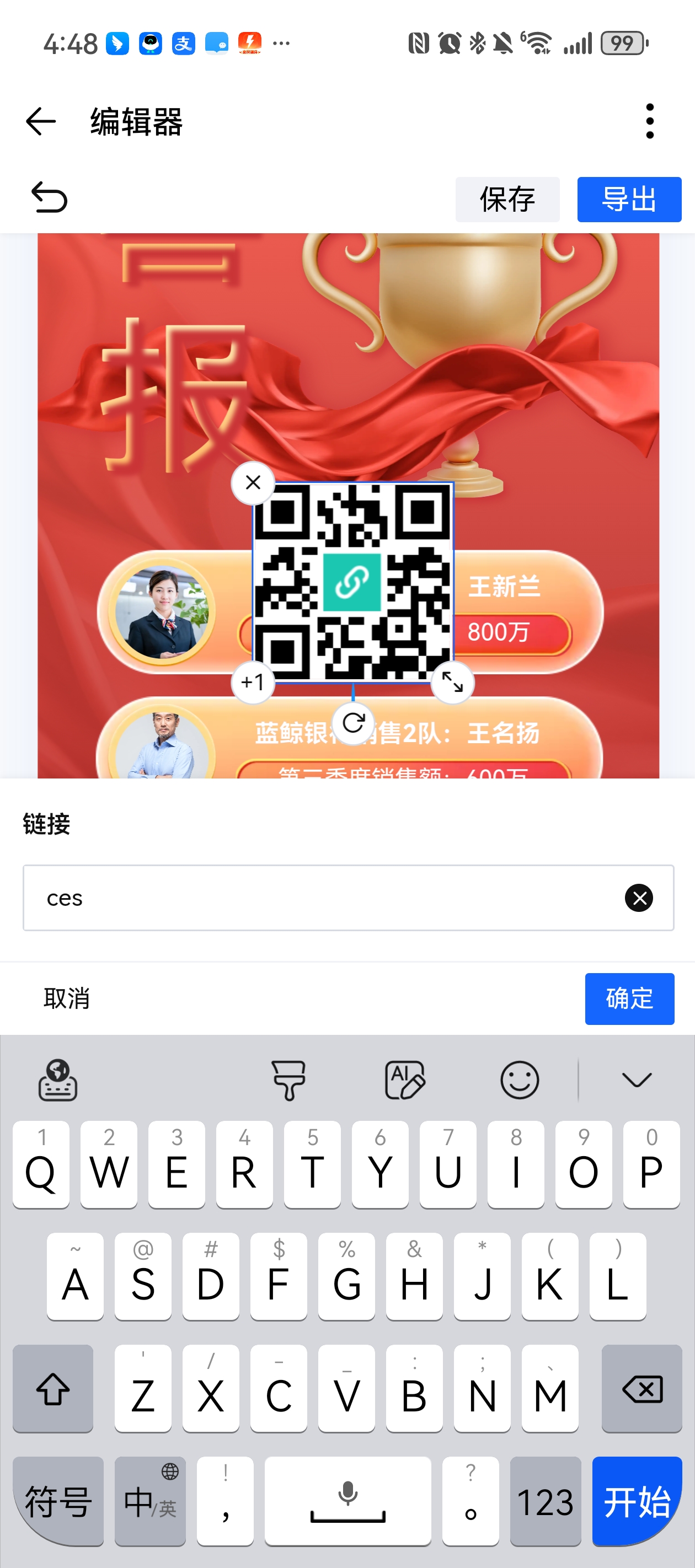Screen dimensions: 695x1568
Task: Switch keyboard language with 中/英 key
Action: tap(150, 1500)
